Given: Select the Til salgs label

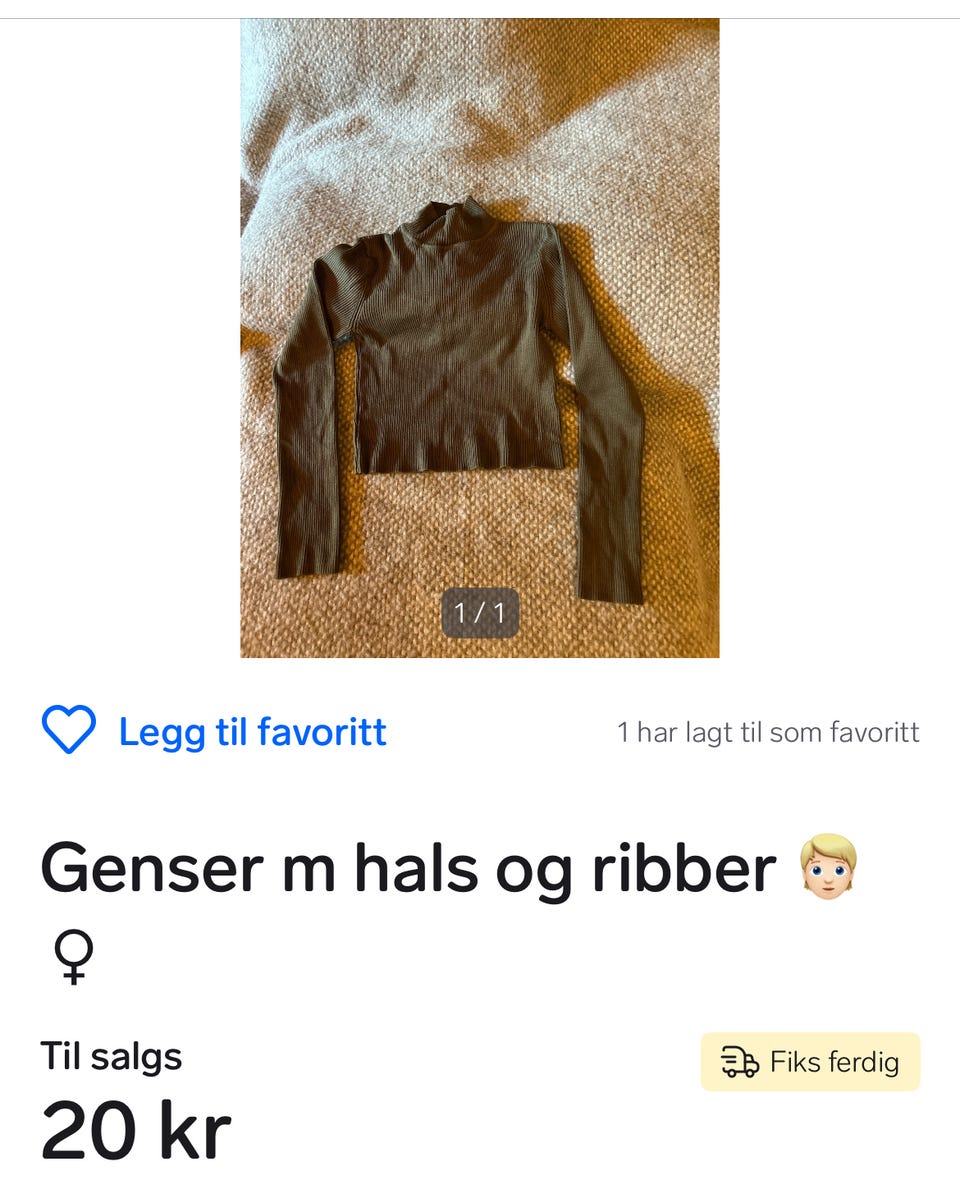Looking at the screenshot, I should 108,1055.
